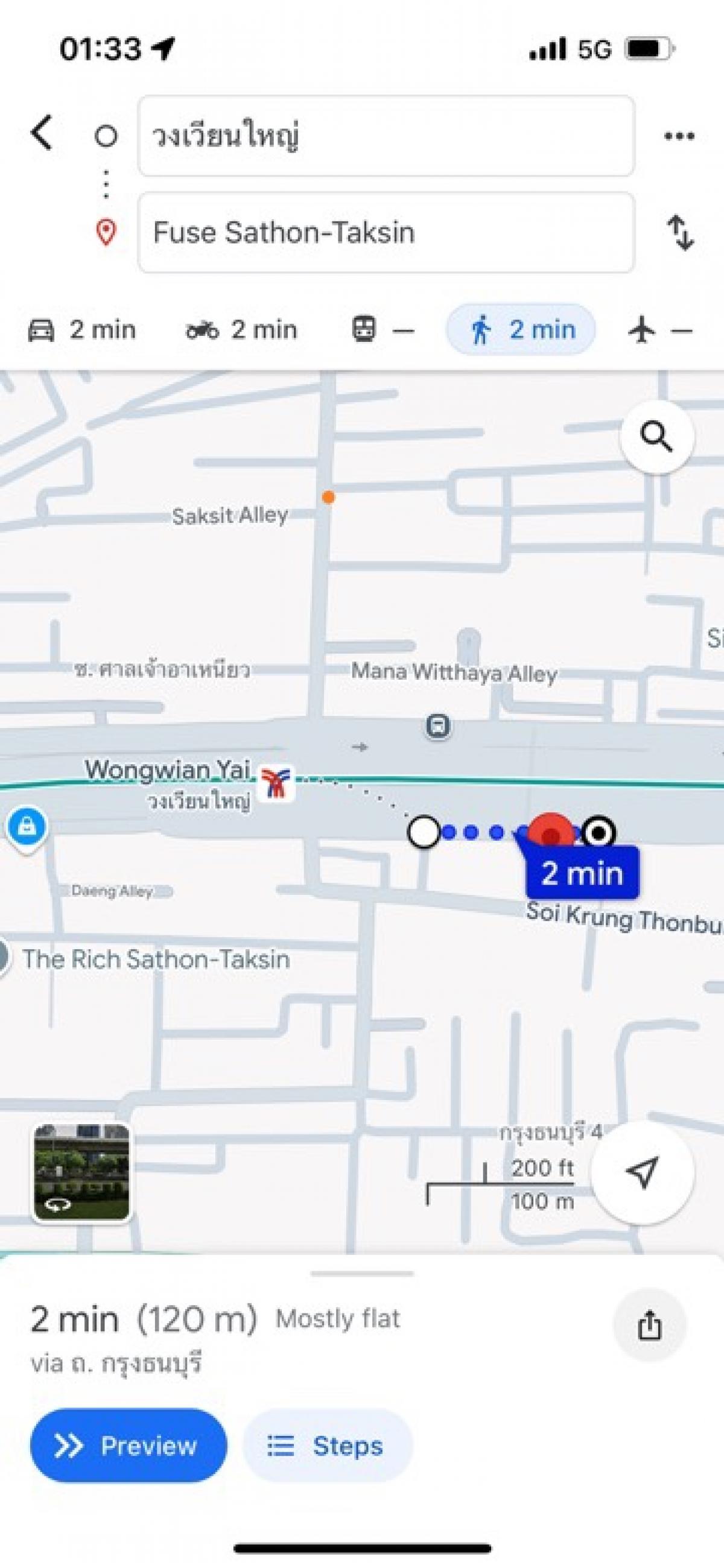Screen dimensions: 724x1568
Task: Open the Street View thumbnail
Action: point(81,1172)
